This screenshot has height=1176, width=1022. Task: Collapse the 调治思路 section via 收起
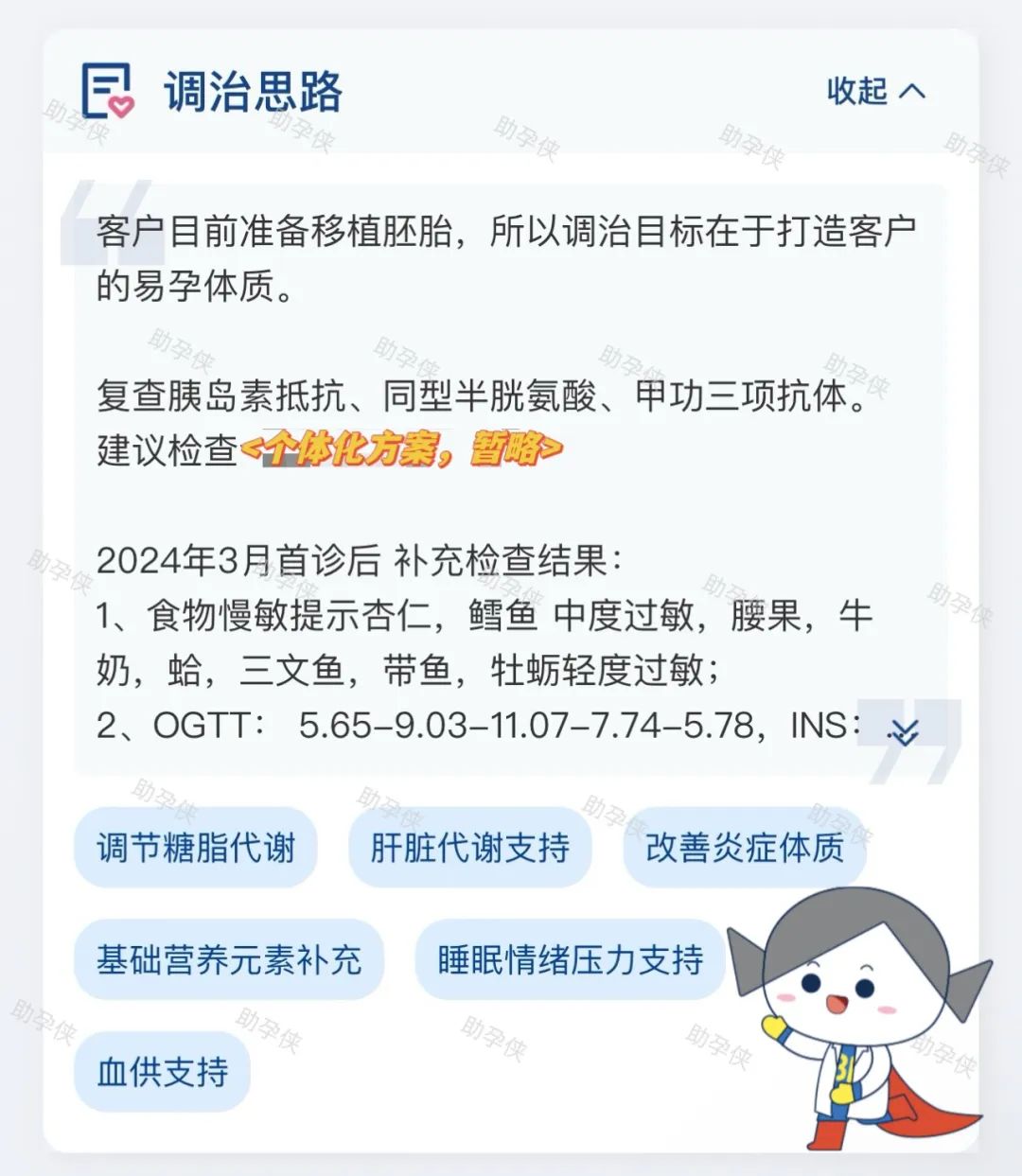tap(875, 91)
